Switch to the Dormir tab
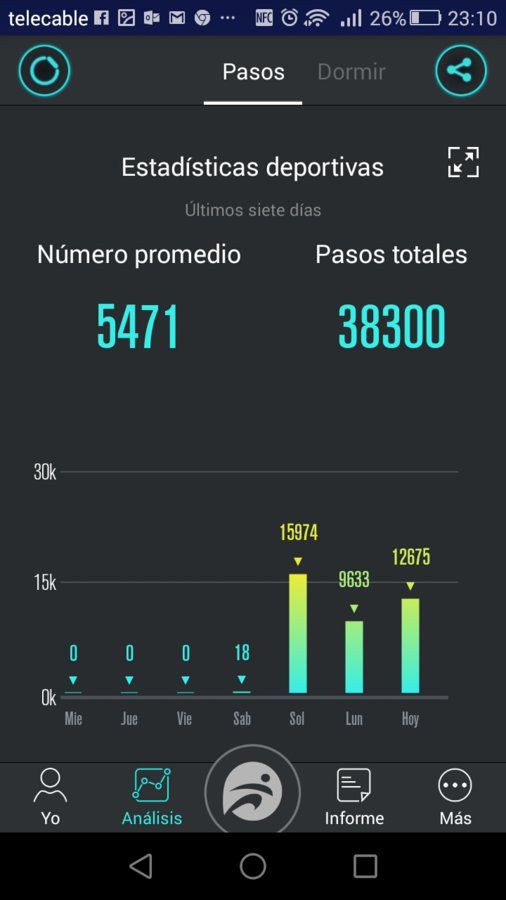 pos(351,72)
